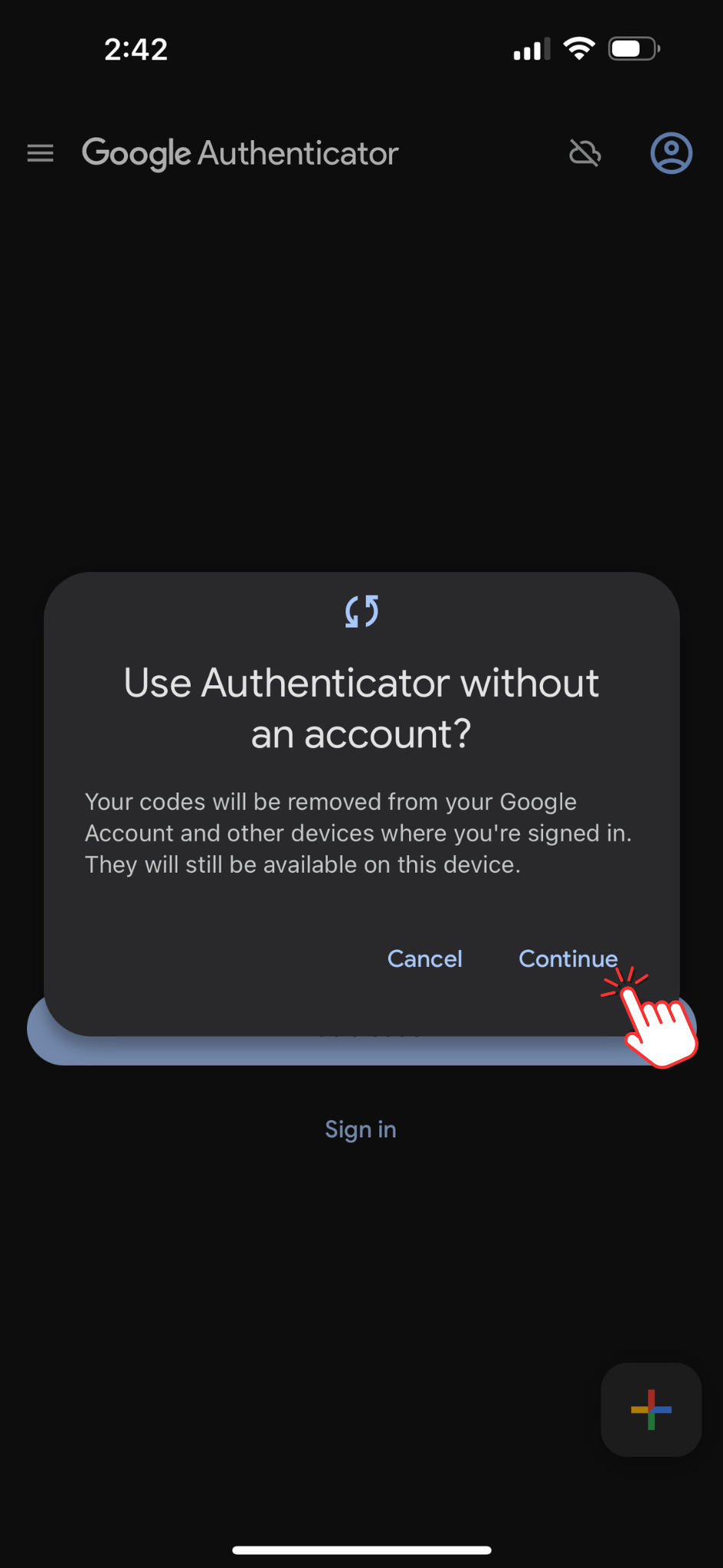Open the account profile icon
This screenshot has width=723, height=1568.
(671, 153)
